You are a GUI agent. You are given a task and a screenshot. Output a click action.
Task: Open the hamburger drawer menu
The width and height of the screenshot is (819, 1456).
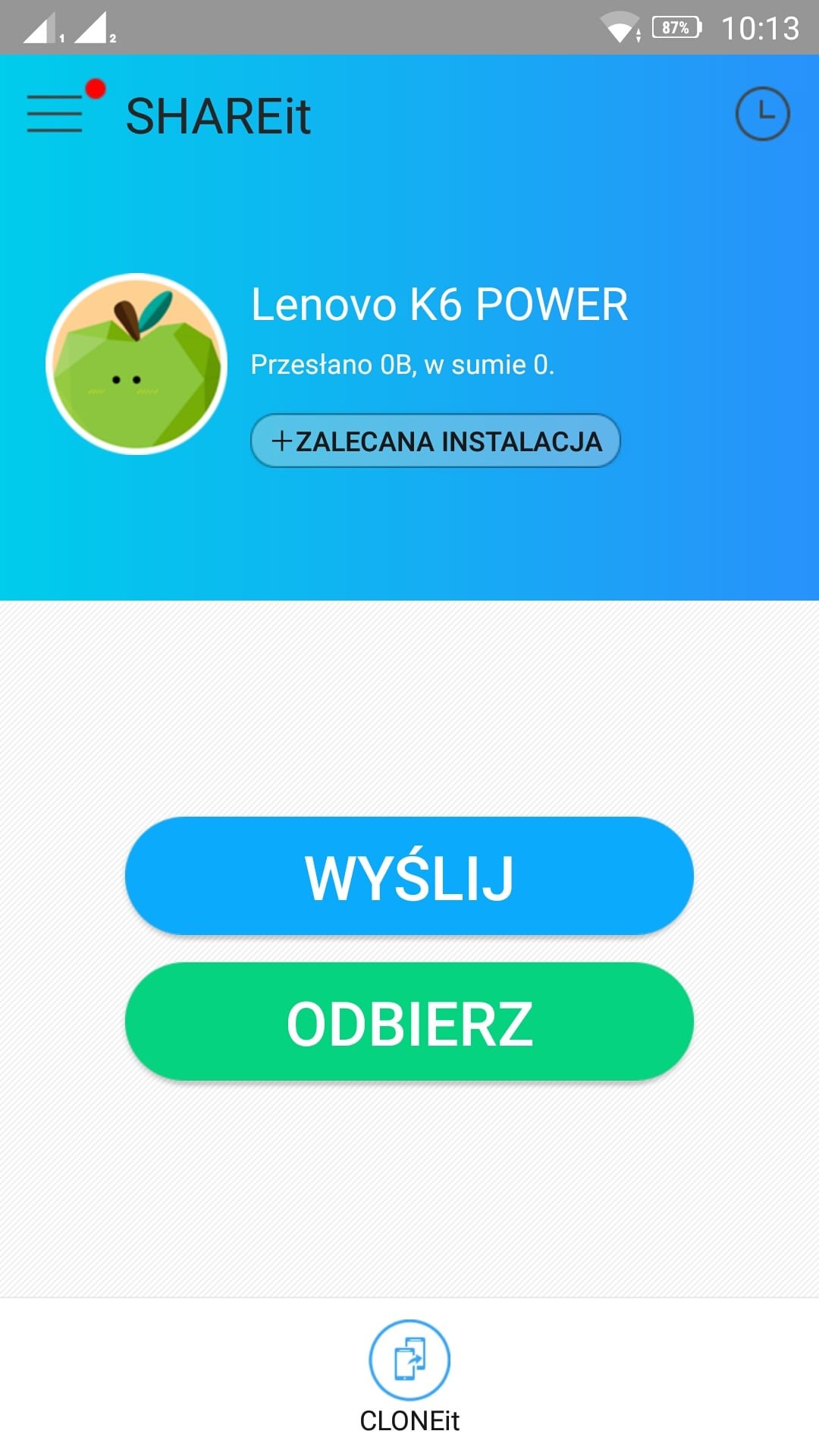pos(55,114)
